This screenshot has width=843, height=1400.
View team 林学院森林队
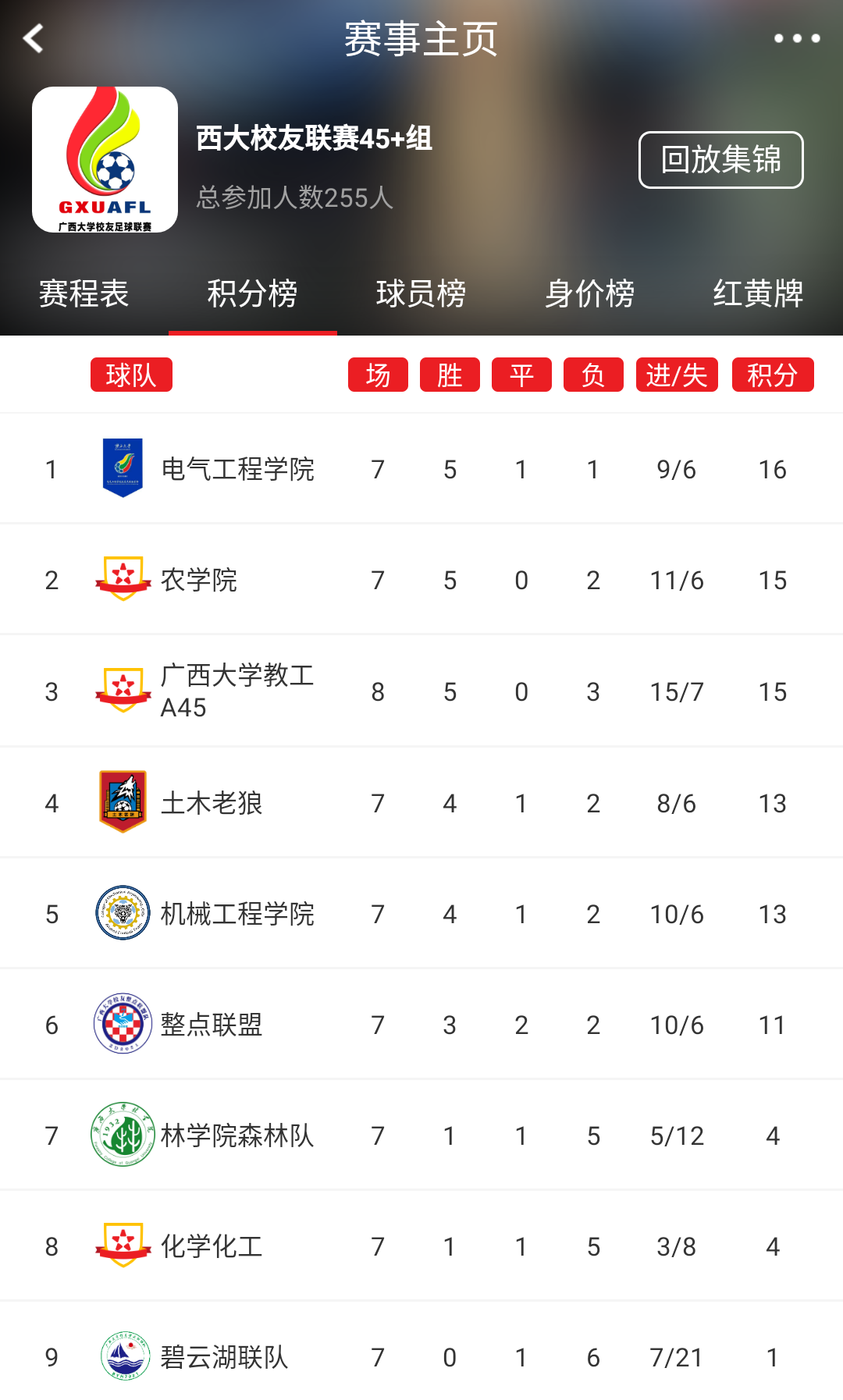tap(421, 1135)
